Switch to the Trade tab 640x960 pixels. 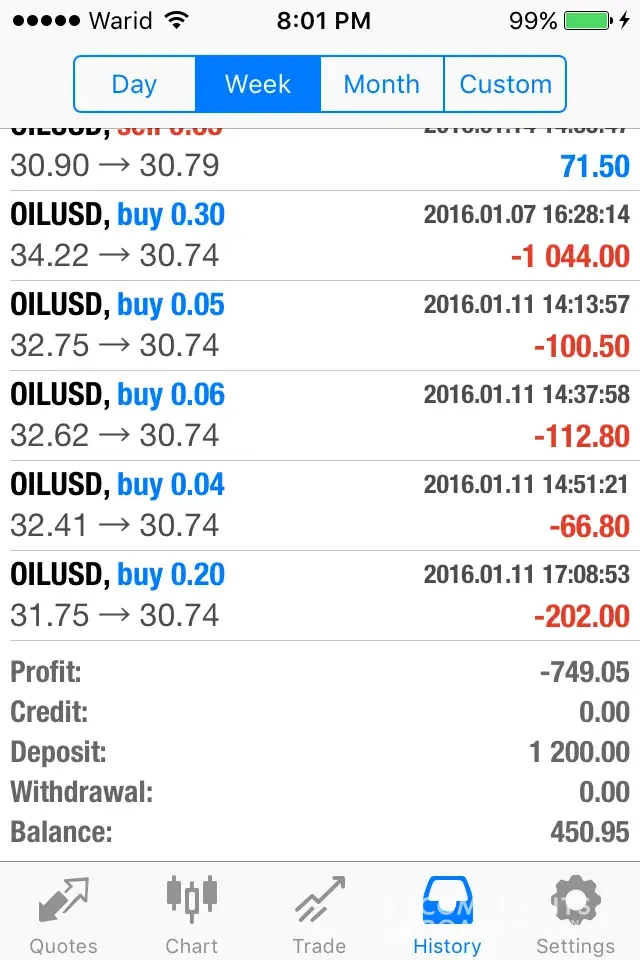click(320, 914)
